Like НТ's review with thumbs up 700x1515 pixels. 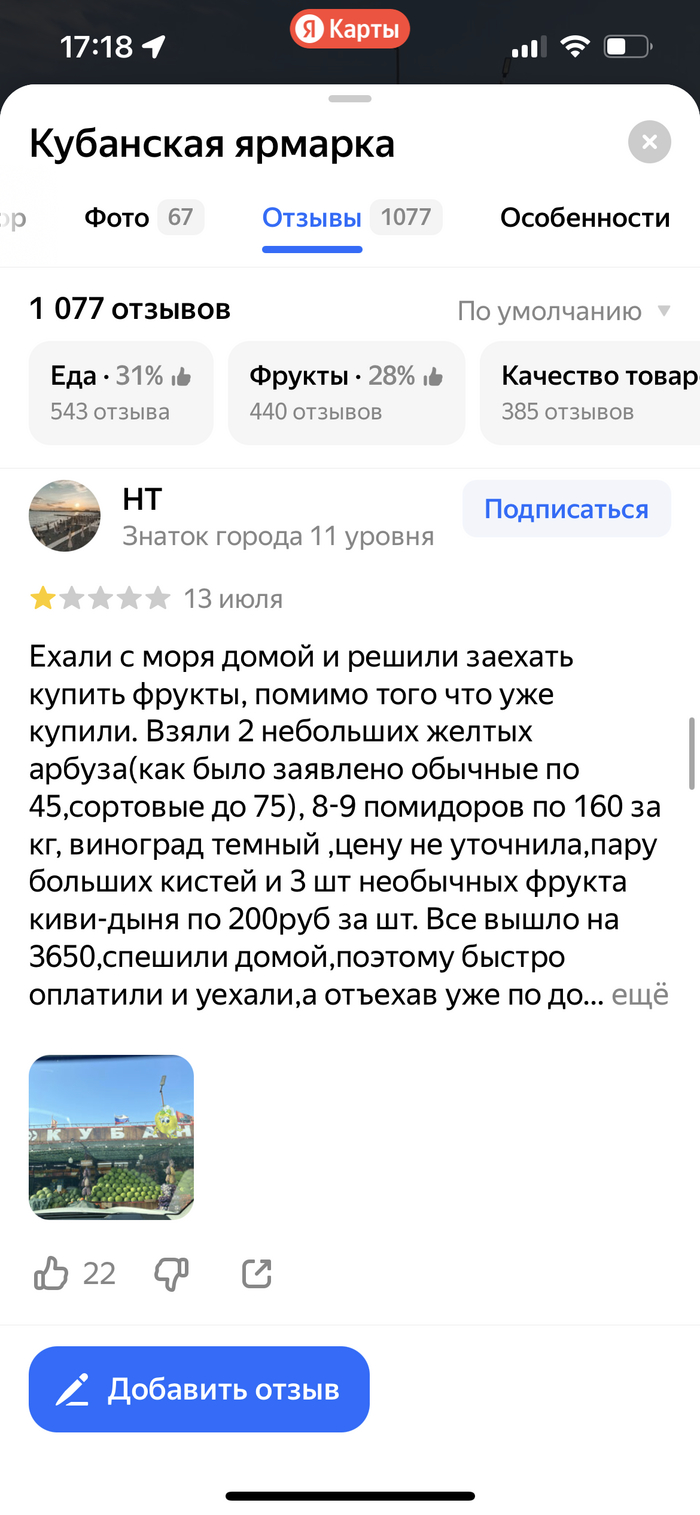(x=52, y=1273)
